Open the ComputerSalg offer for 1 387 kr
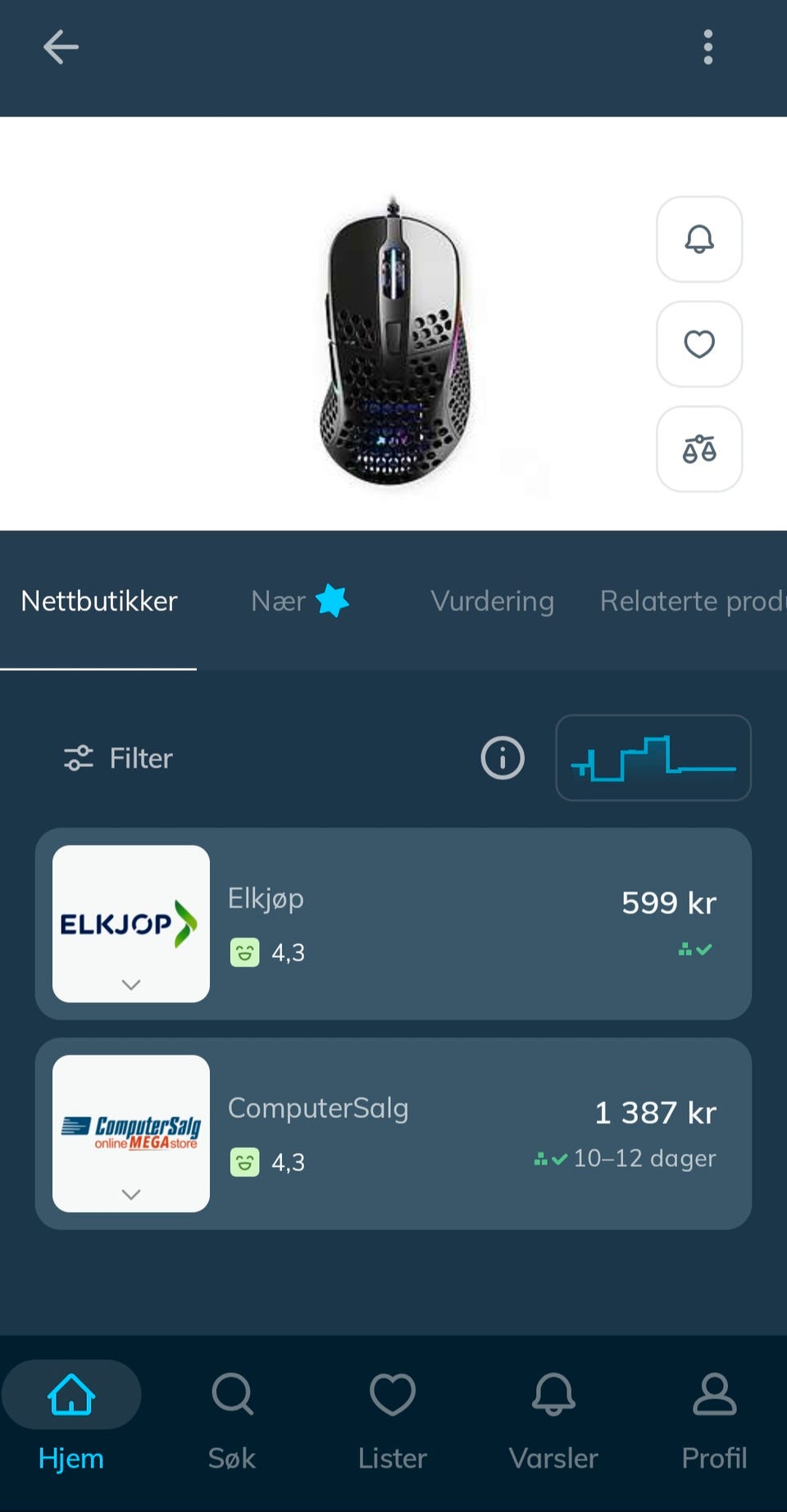This screenshot has height=1512, width=787. point(475,1133)
